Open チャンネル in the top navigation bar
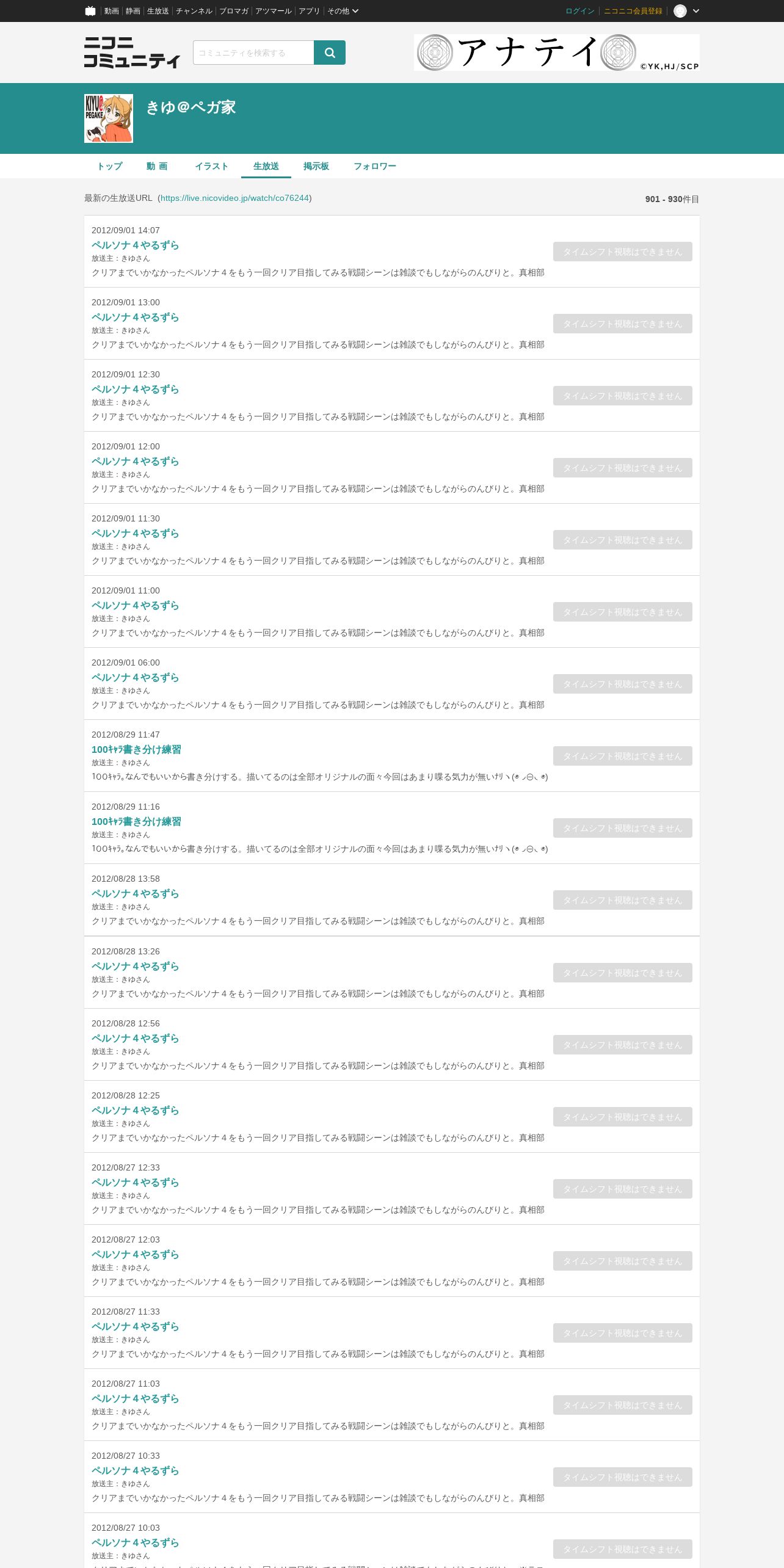Viewport: 784px width, 1568px height. [194, 11]
